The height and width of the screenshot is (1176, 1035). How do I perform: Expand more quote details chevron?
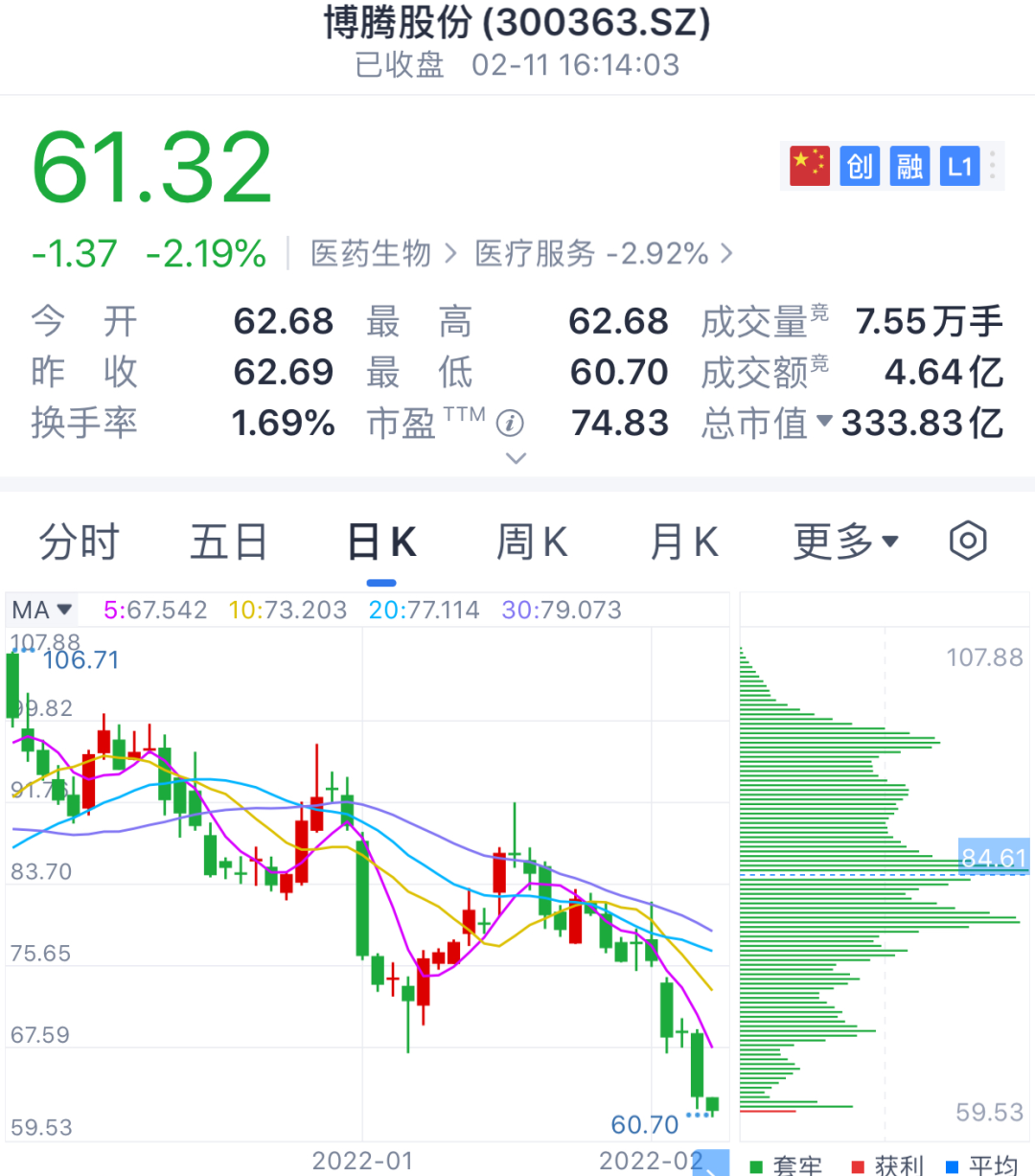point(516,458)
